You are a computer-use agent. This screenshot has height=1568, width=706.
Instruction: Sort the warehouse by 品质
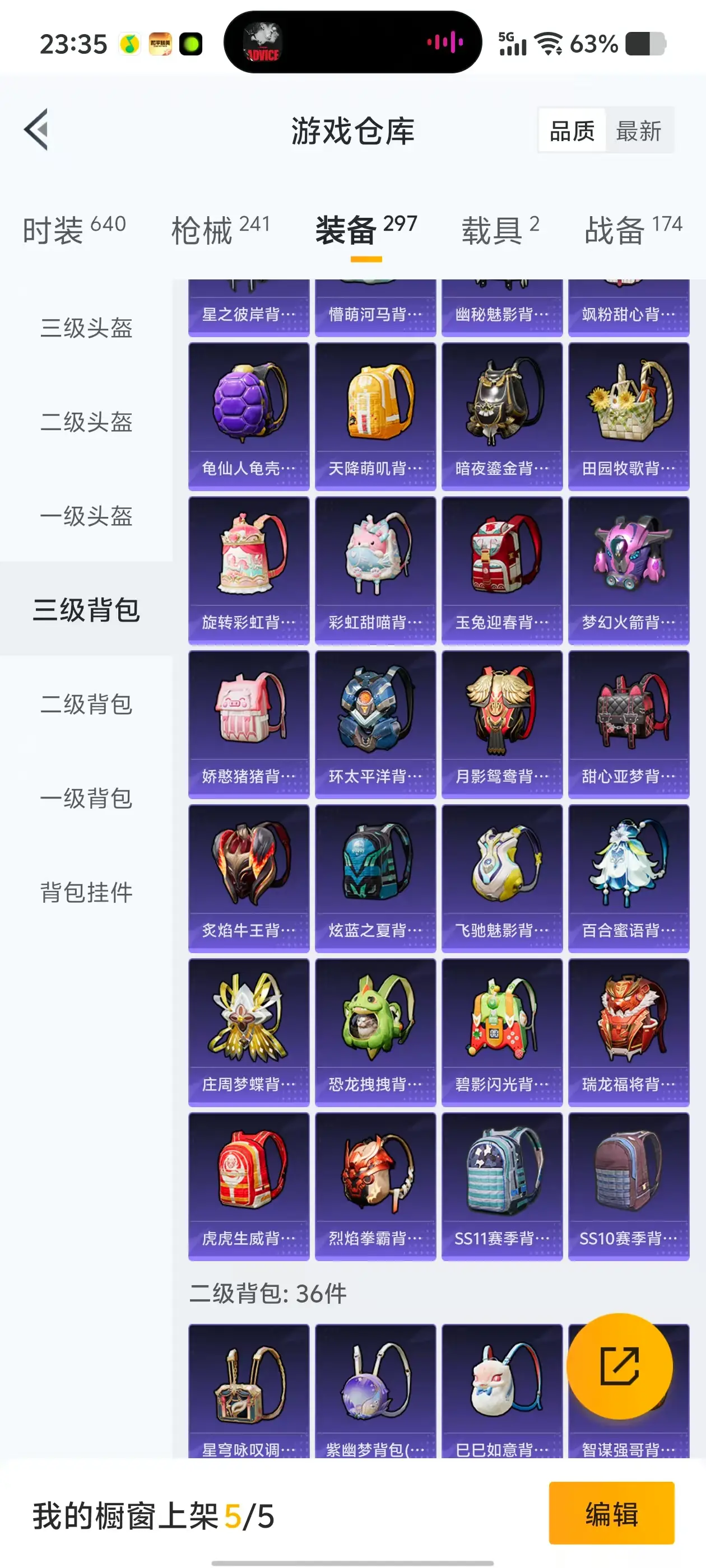coord(572,131)
